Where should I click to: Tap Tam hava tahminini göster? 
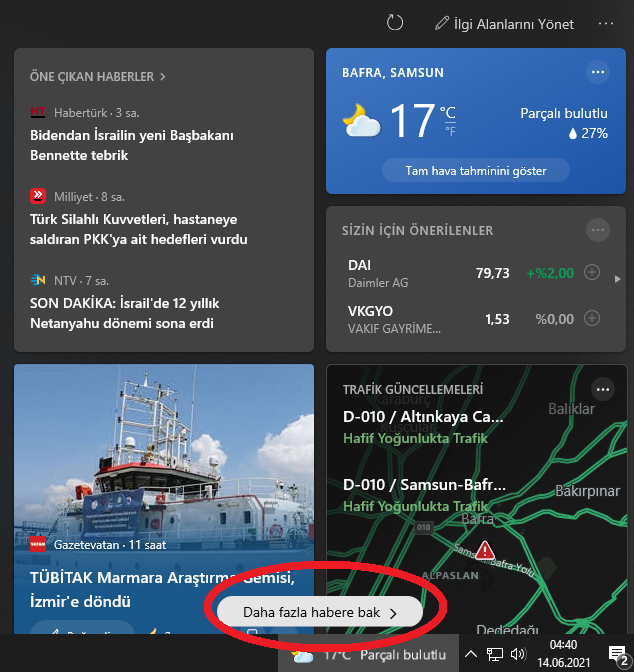pos(475,171)
